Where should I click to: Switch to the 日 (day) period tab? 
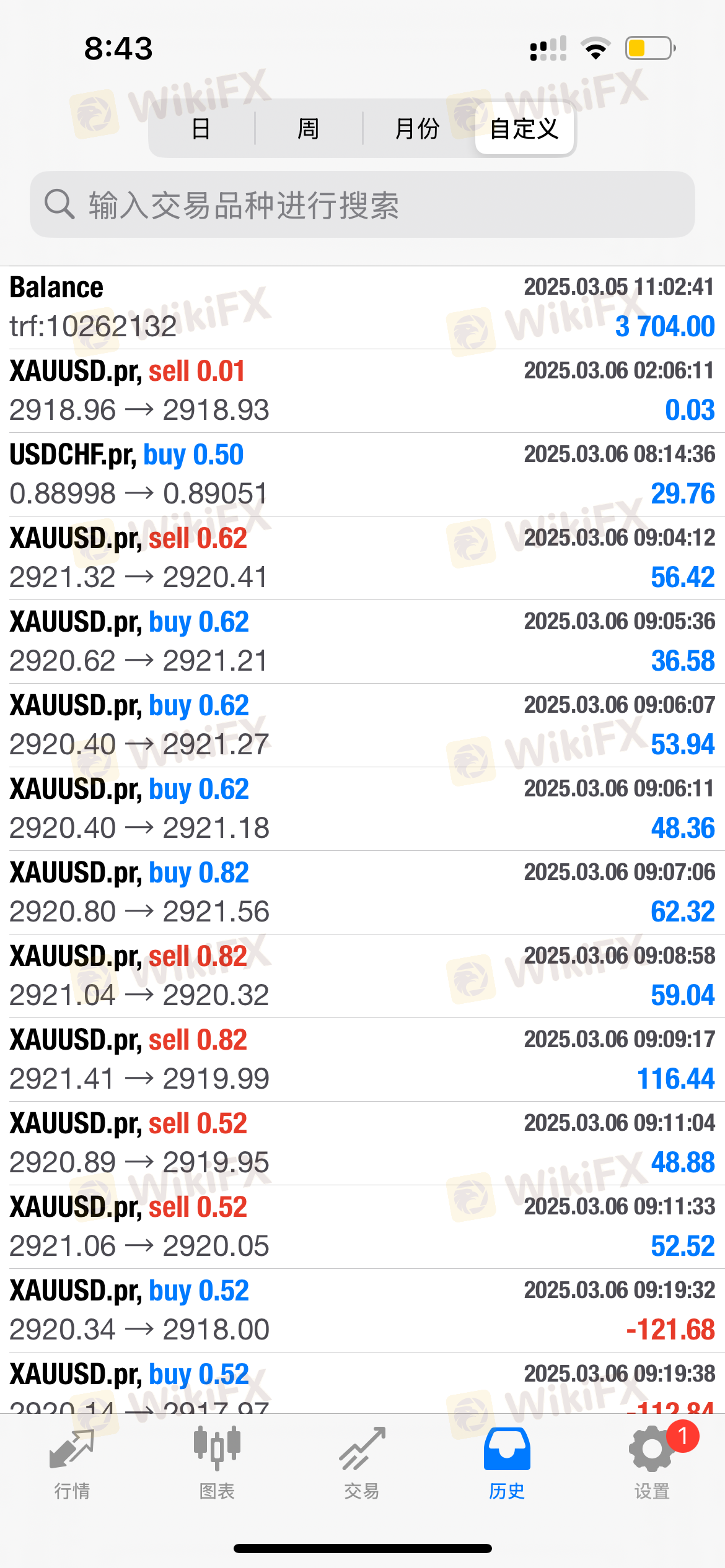(x=201, y=129)
